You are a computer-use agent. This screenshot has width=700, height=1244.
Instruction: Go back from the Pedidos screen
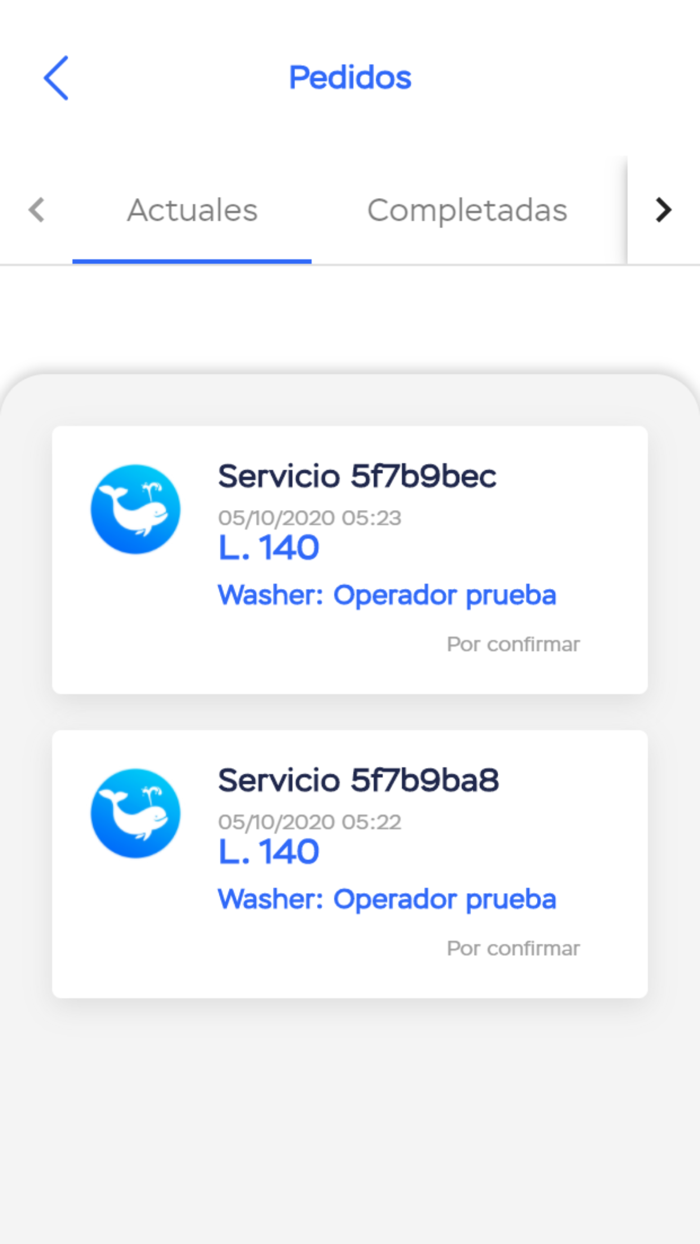(56, 78)
